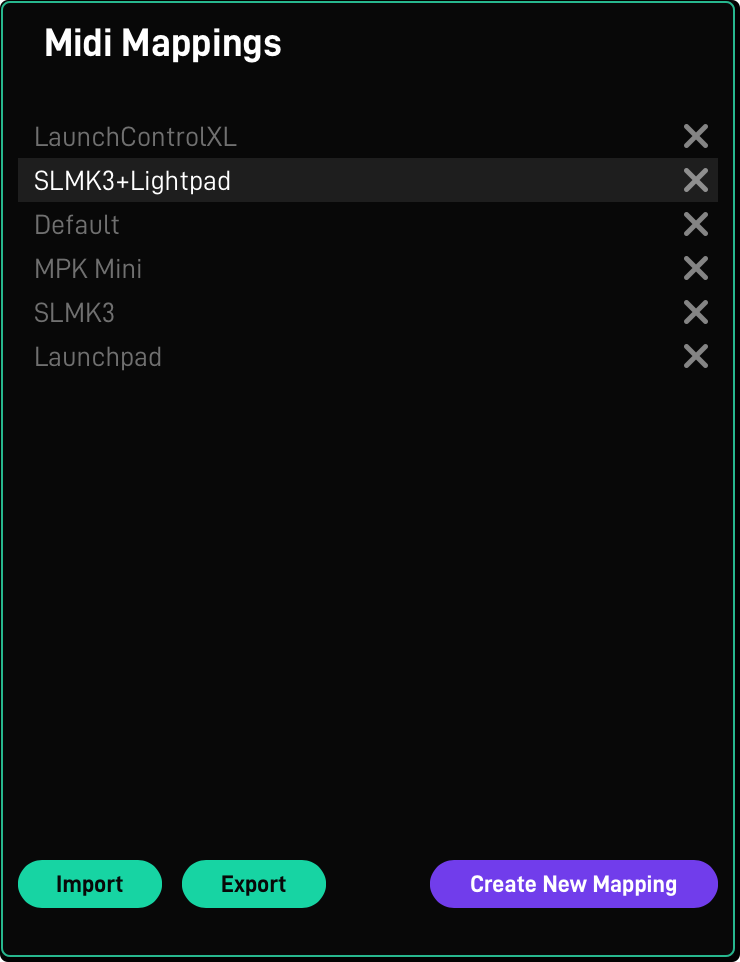Export the selected mapping
Image resolution: width=740 pixels, height=962 pixels.
click(254, 884)
